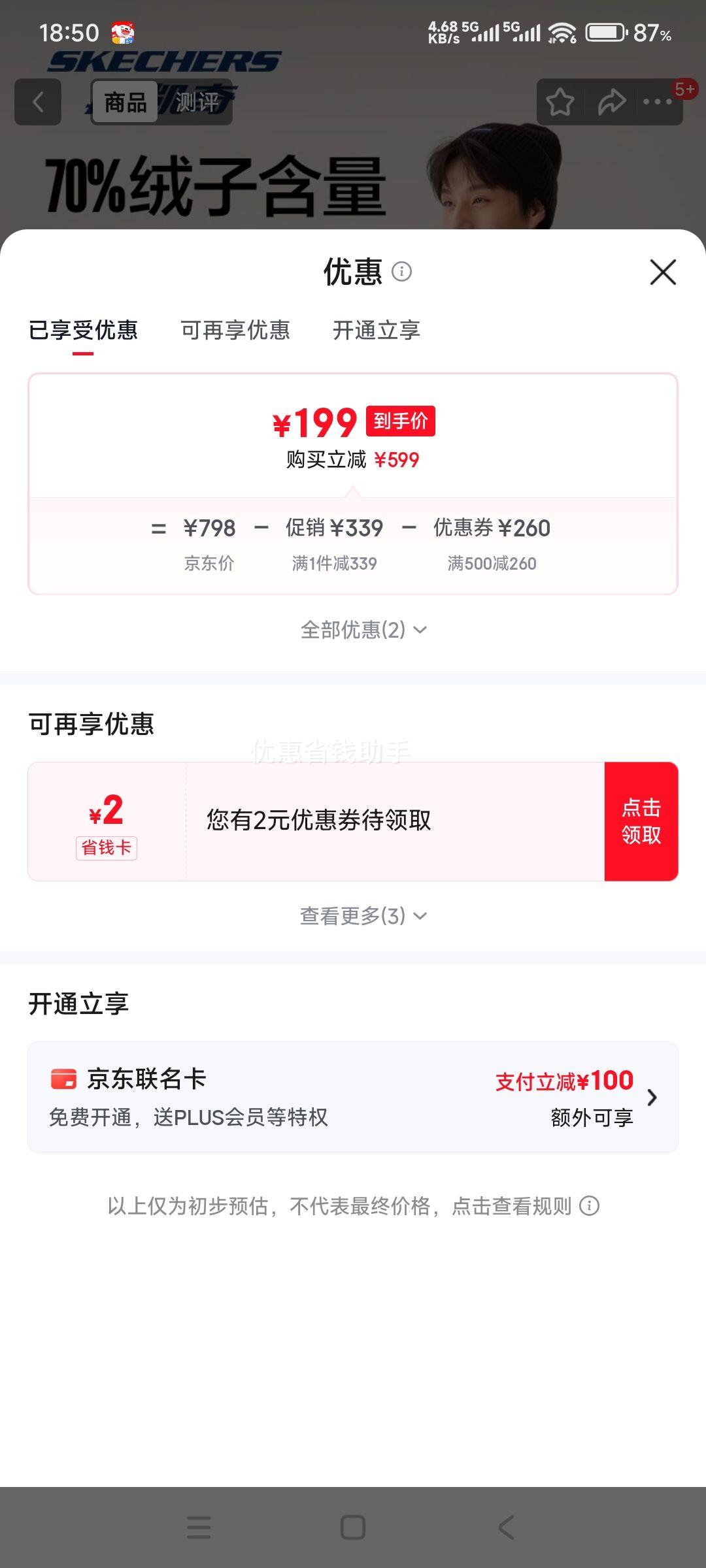The height and width of the screenshot is (1568, 706).
Task: Click the ¥2 省钱卡 coupon badge
Action: click(107, 822)
